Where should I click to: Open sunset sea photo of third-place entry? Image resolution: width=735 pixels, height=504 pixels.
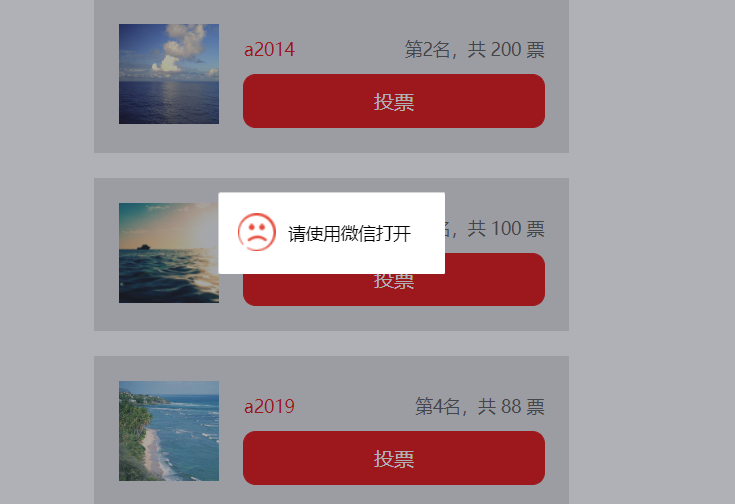168,253
